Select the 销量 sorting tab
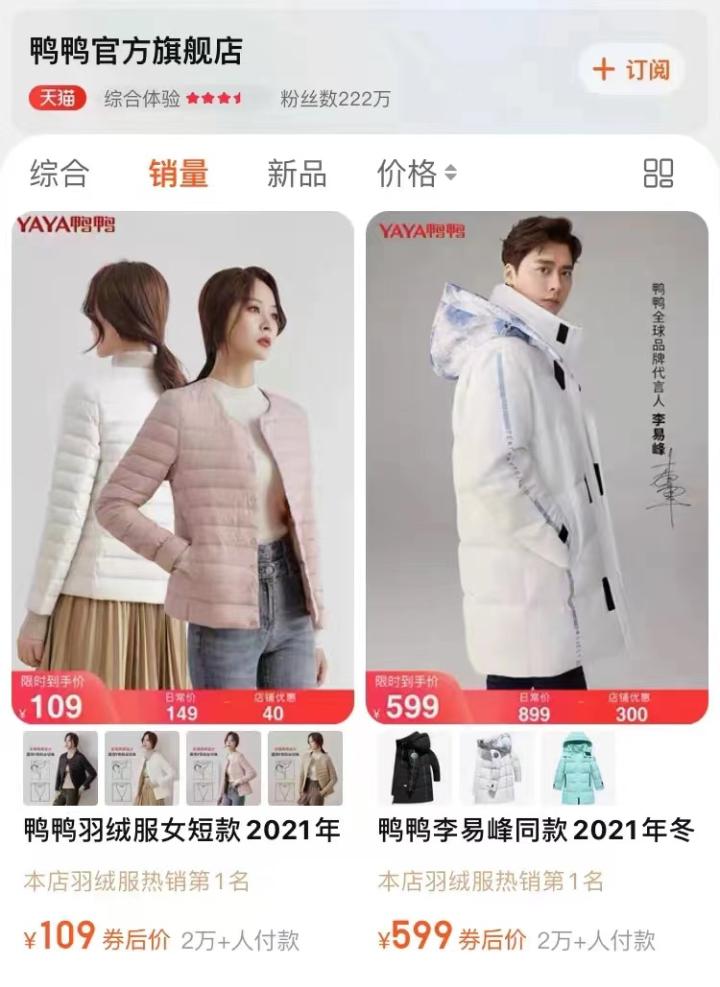 coord(179,174)
